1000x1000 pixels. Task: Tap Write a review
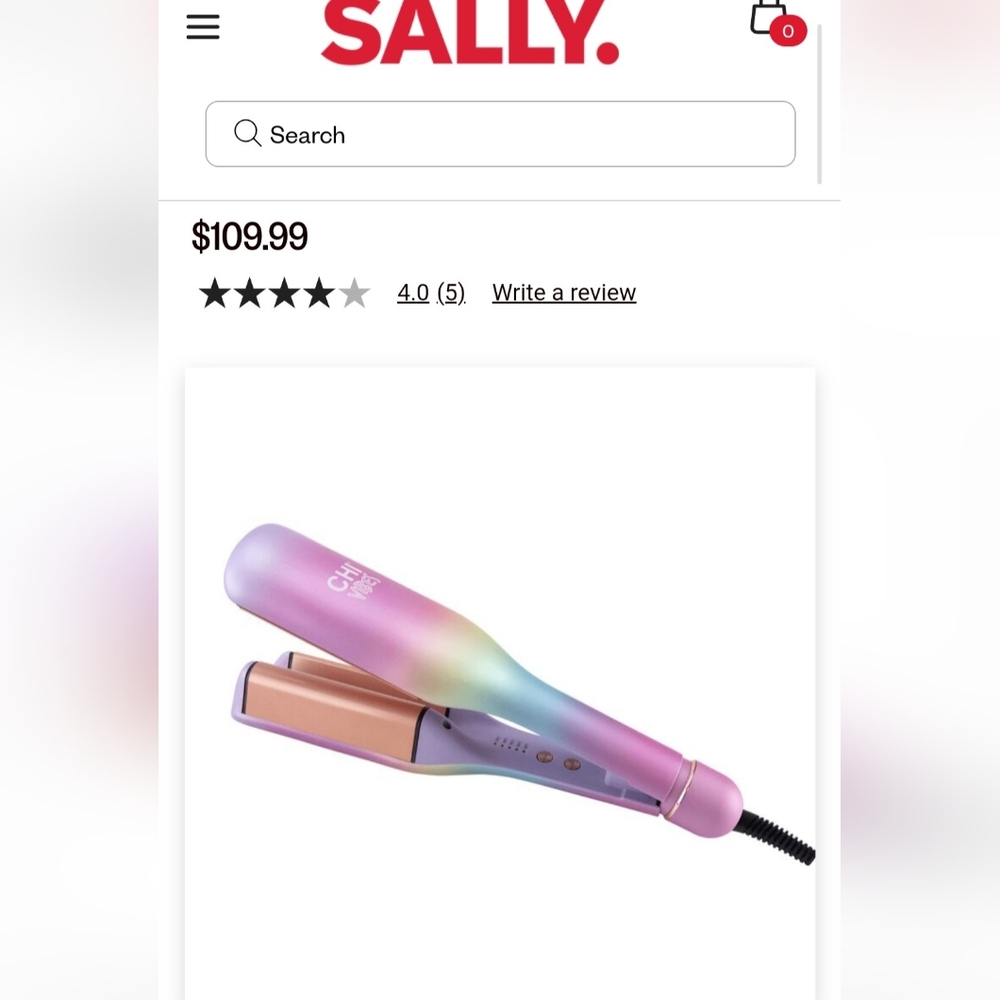tap(564, 293)
